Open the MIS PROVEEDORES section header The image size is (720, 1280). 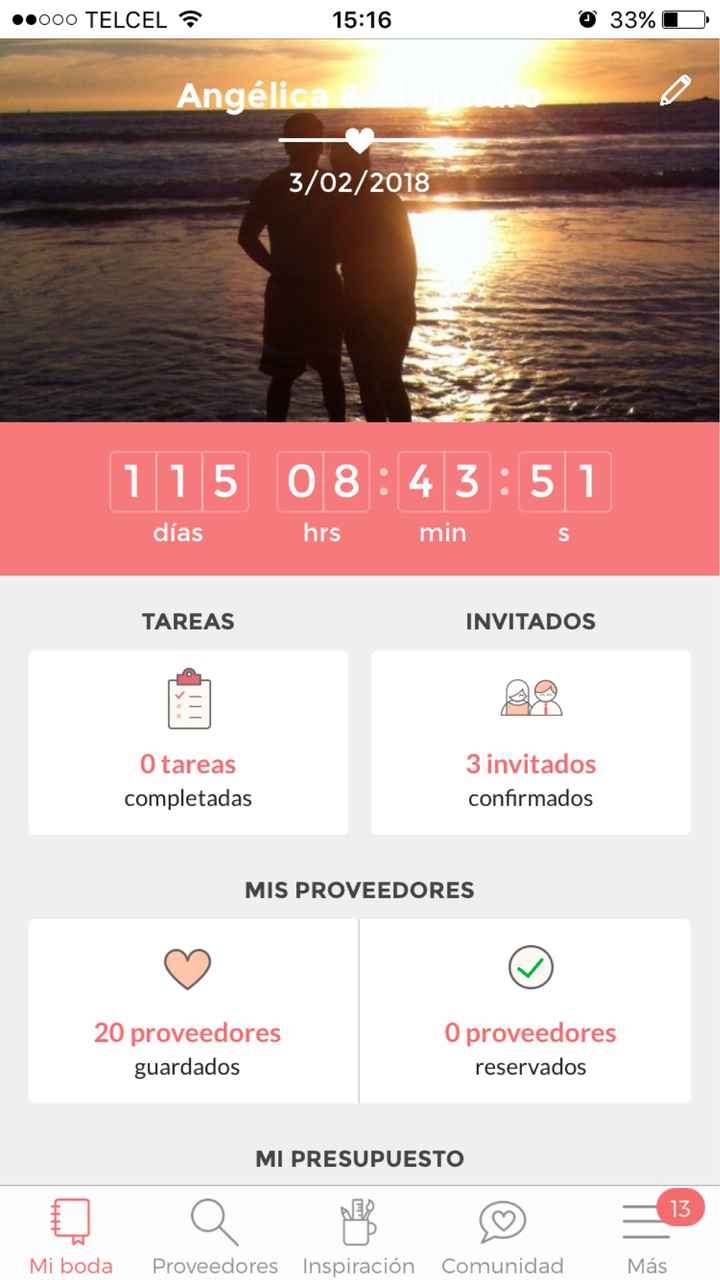pyautogui.click(x=359, y=889)
